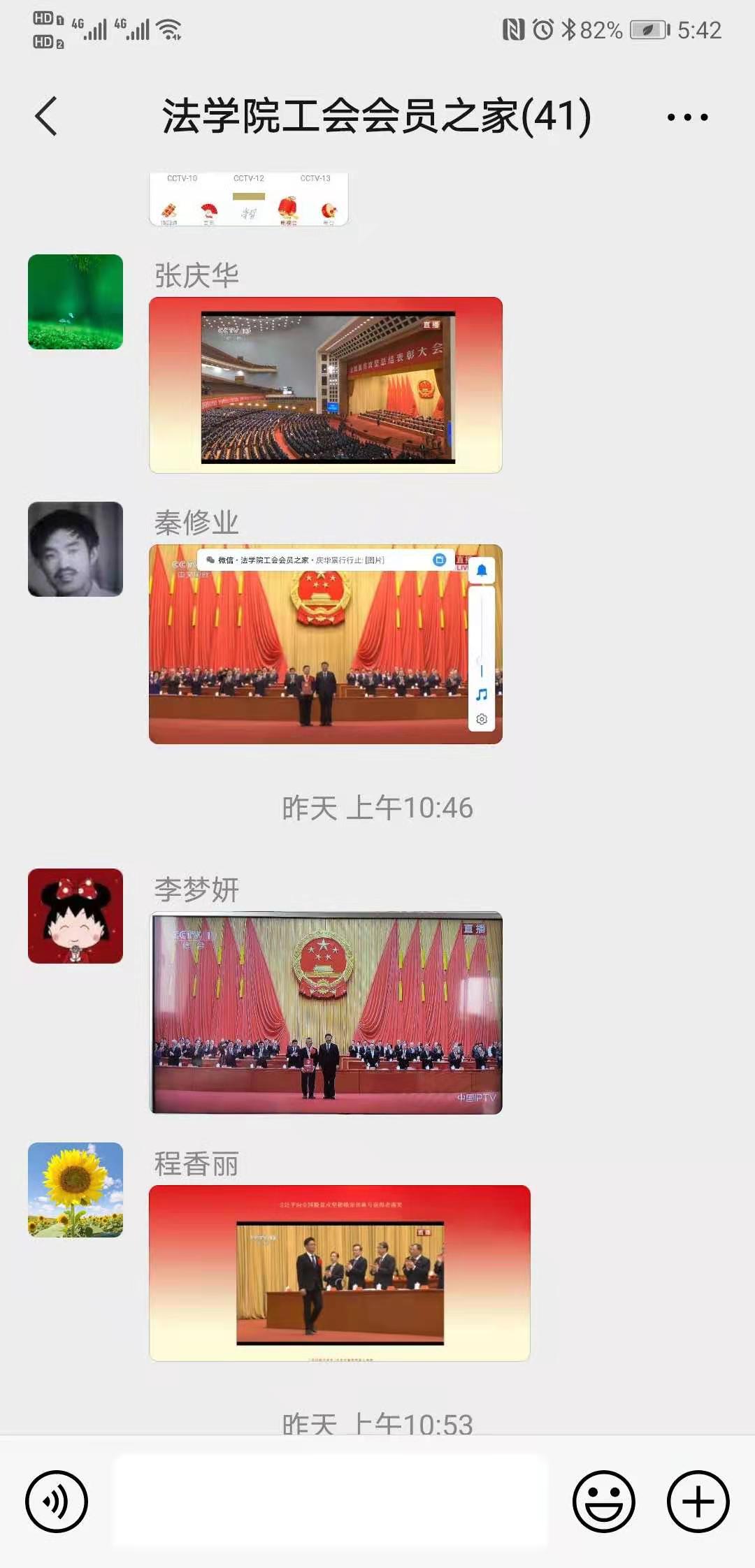The height and width of the screenshot is (1568, 755).
Task: Go back from the group chat
Action: pos(46,116)
